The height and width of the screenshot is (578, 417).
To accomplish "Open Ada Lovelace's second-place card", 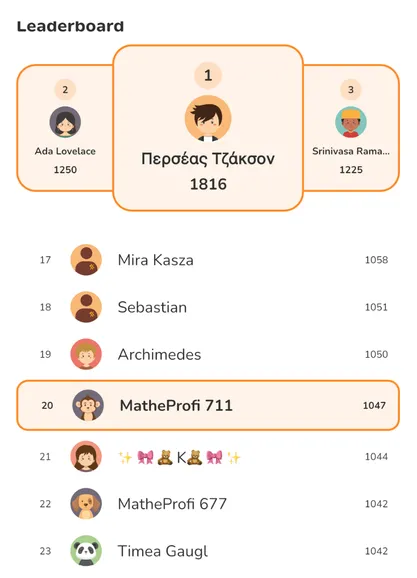I will click(x=65, y=128).
